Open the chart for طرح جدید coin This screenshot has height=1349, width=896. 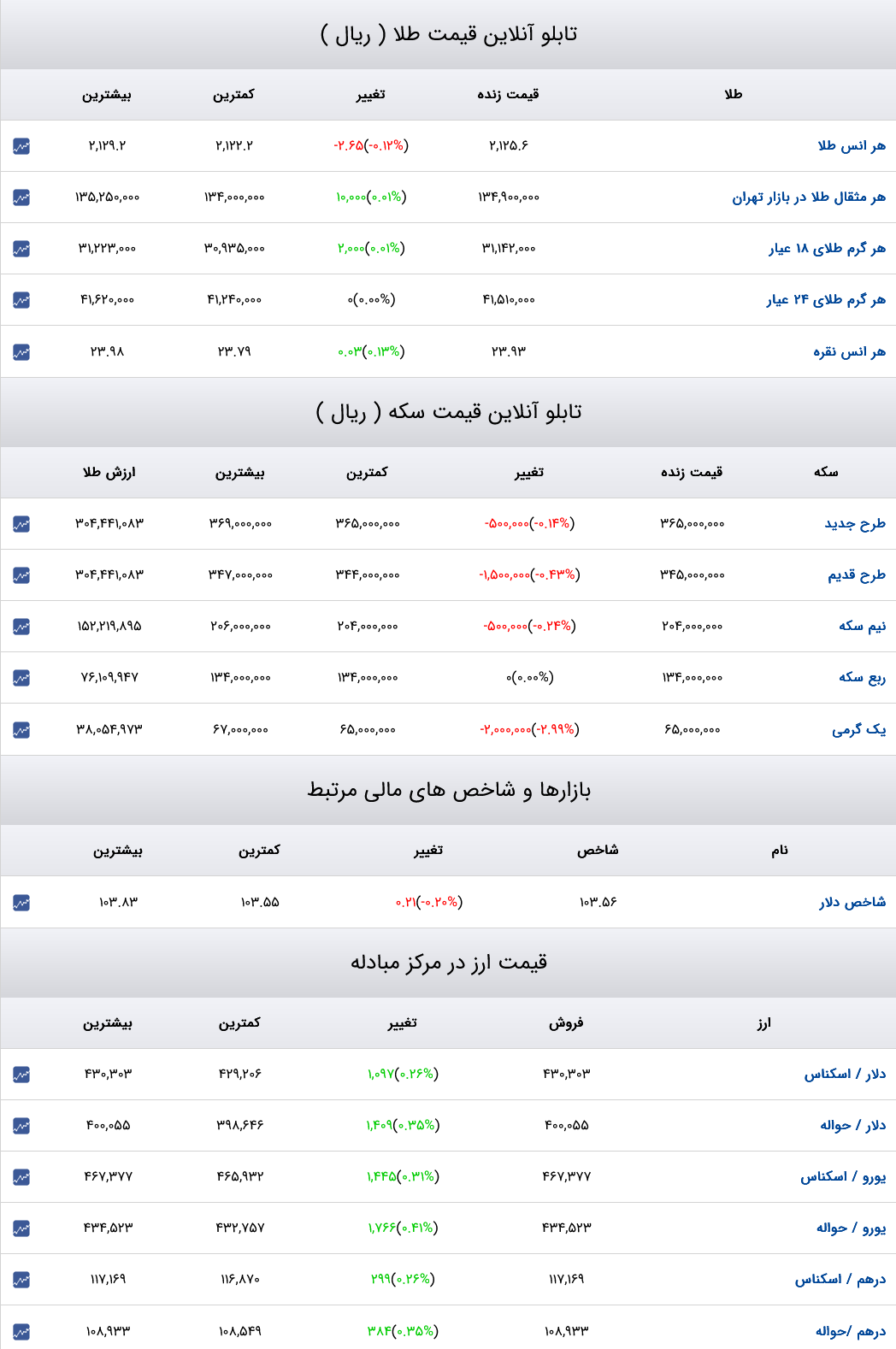(x=21, y=524)
